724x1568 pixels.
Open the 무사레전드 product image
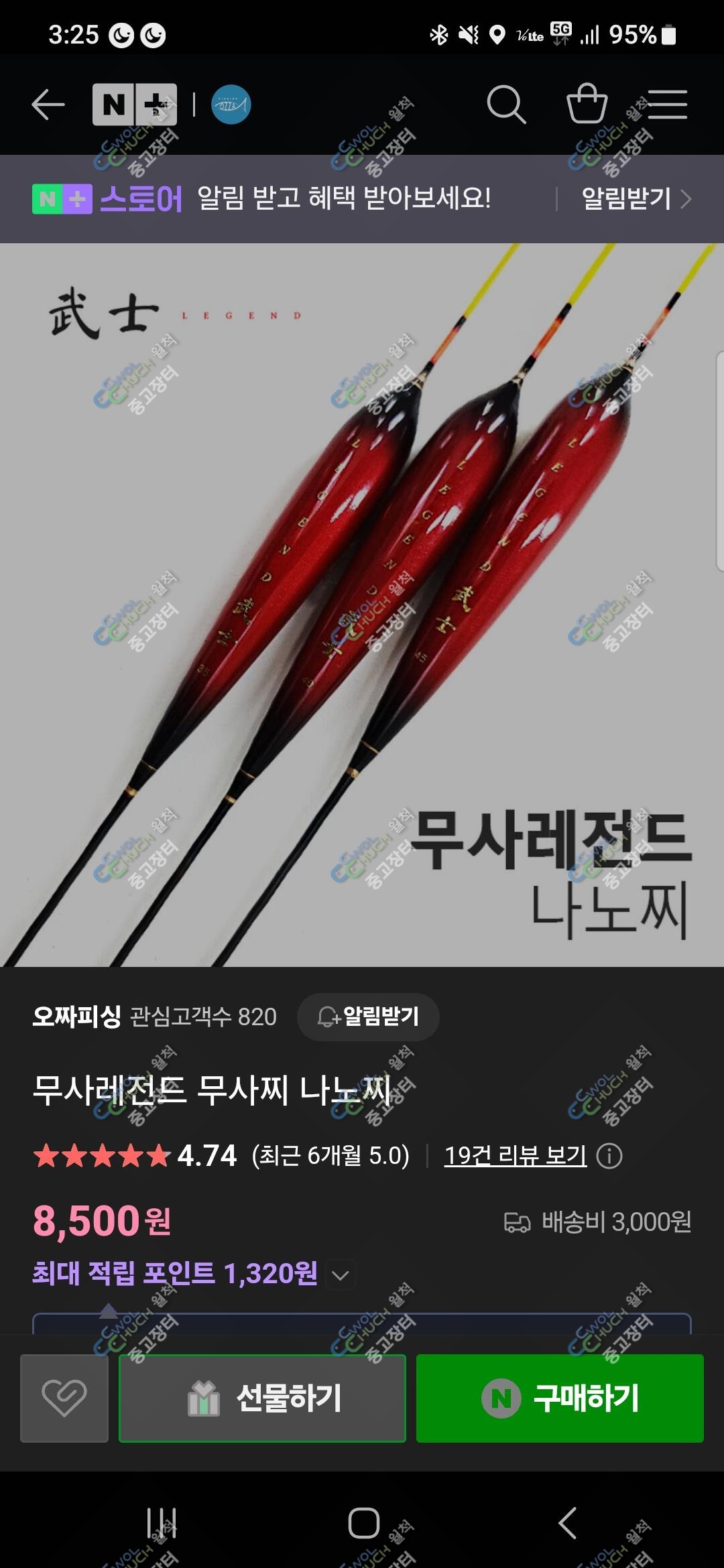click(362, 604)
